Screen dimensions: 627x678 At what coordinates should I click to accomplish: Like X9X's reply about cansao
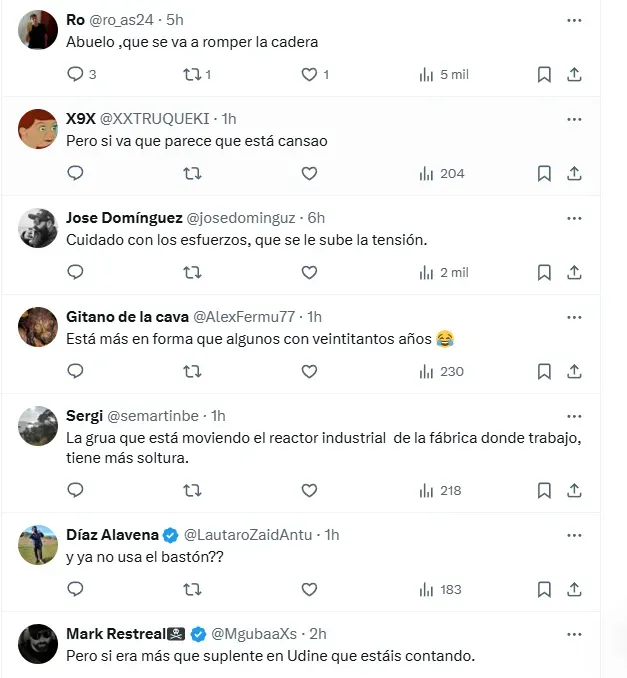[309, 173]
